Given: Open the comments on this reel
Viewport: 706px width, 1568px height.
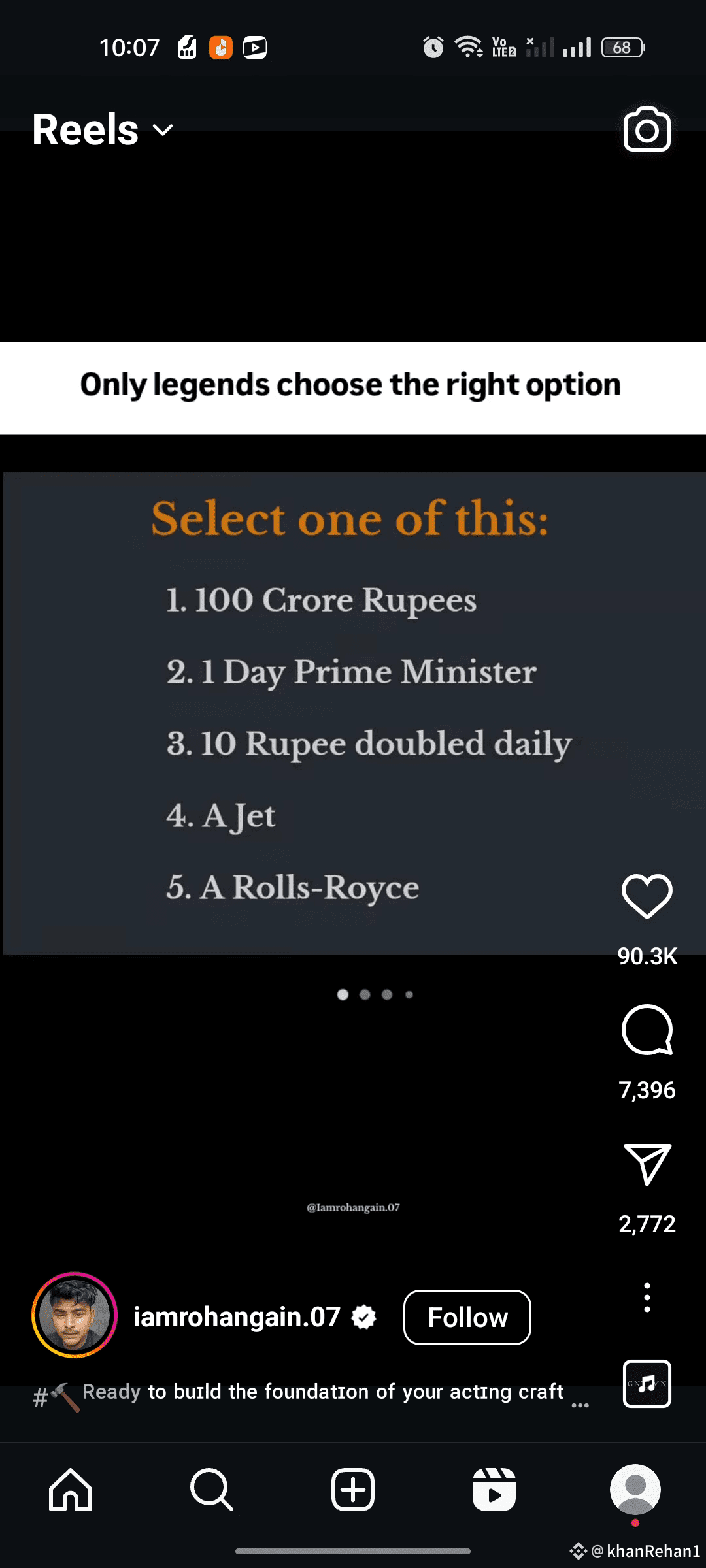Looking at the screenshot, I should 647,1030.
